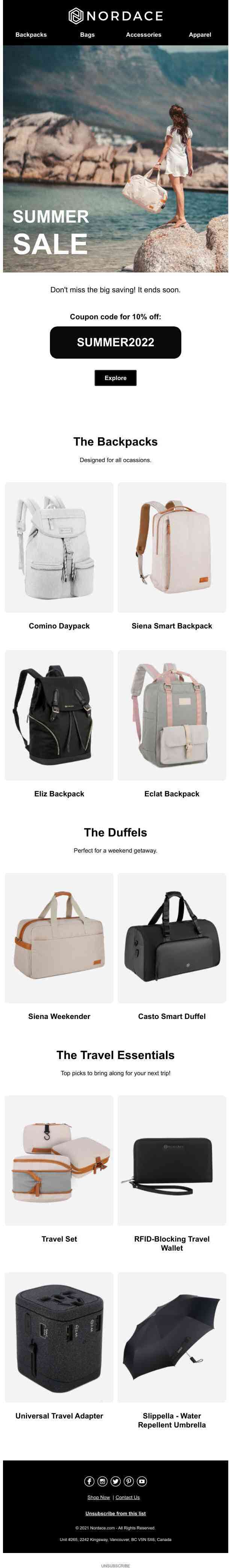Tap the Explore button

[x=115, y=377]
